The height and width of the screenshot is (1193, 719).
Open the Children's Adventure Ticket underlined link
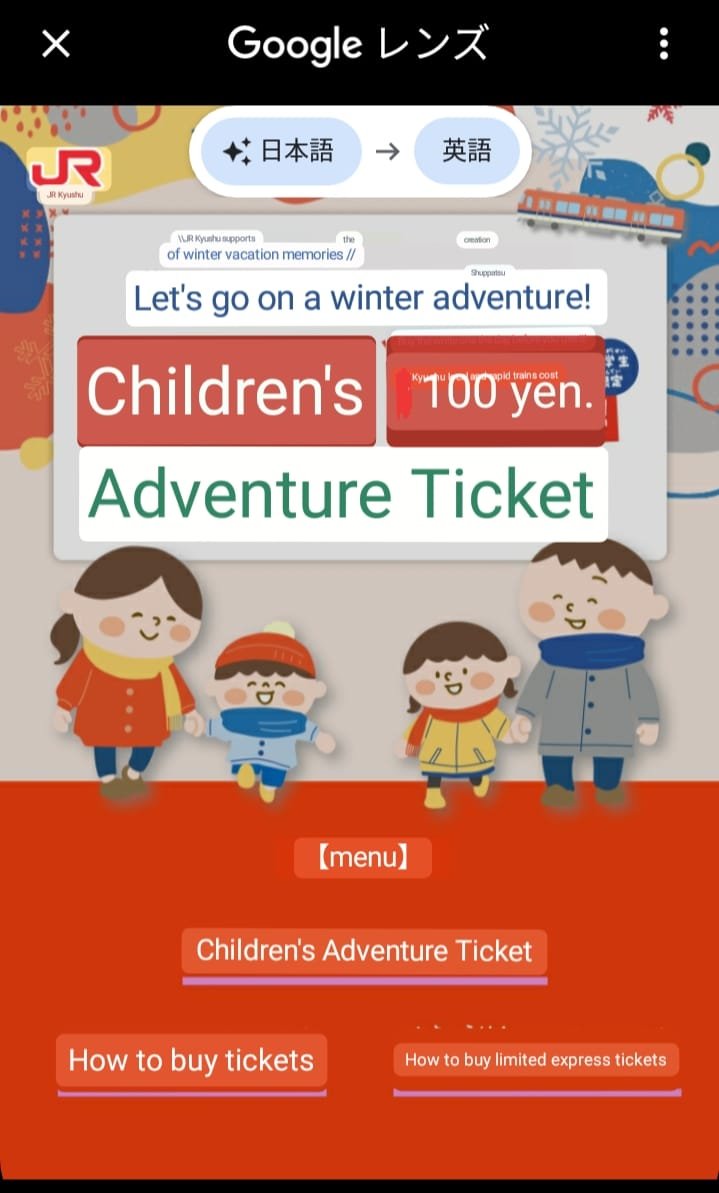click(364, 951)
